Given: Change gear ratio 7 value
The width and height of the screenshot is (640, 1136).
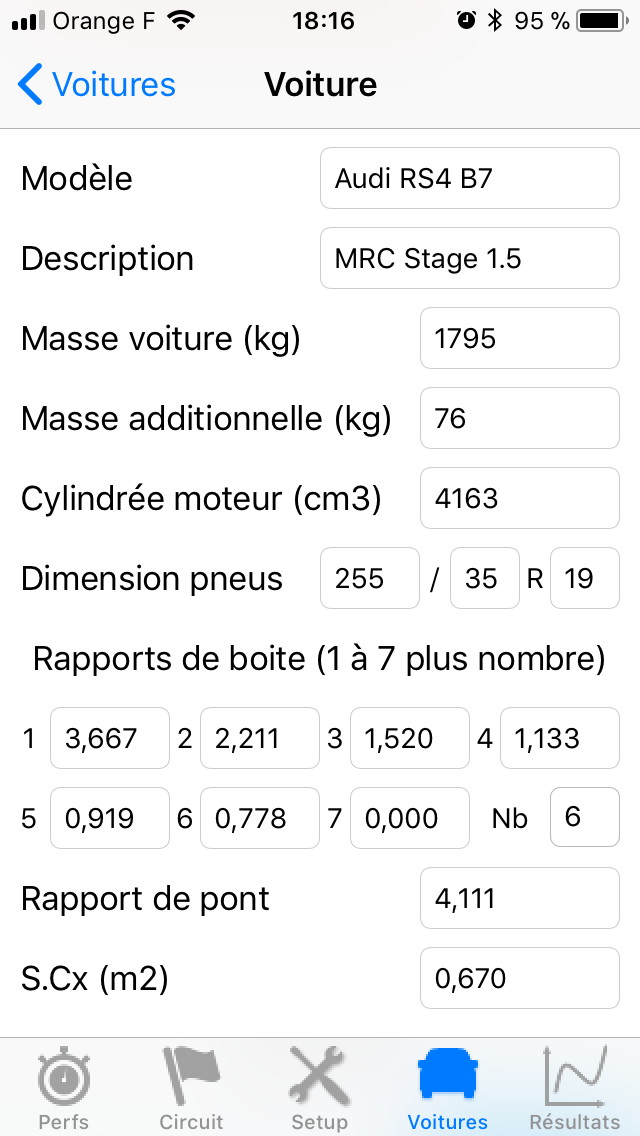Looking at the screenshot, I should (x=409, y=818).
